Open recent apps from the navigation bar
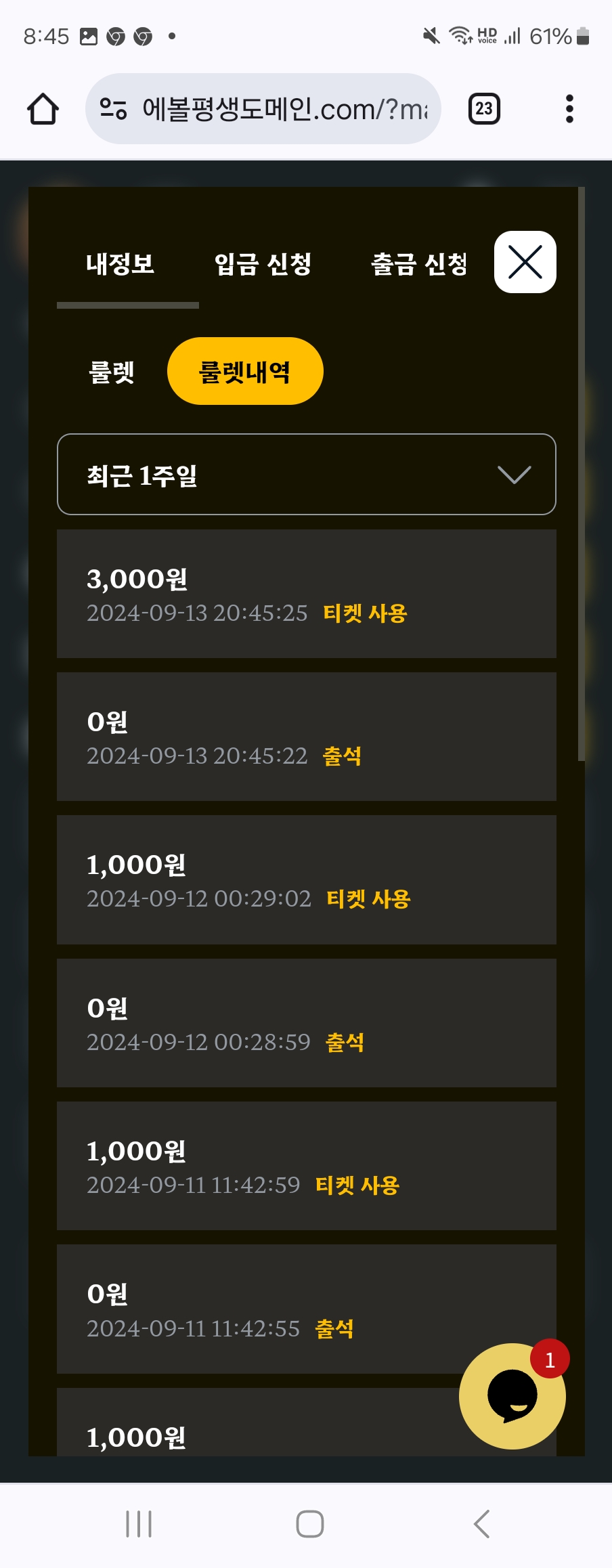This screenshot has height=1568, width=612. pyautogui.click(x=139, y=1524)
